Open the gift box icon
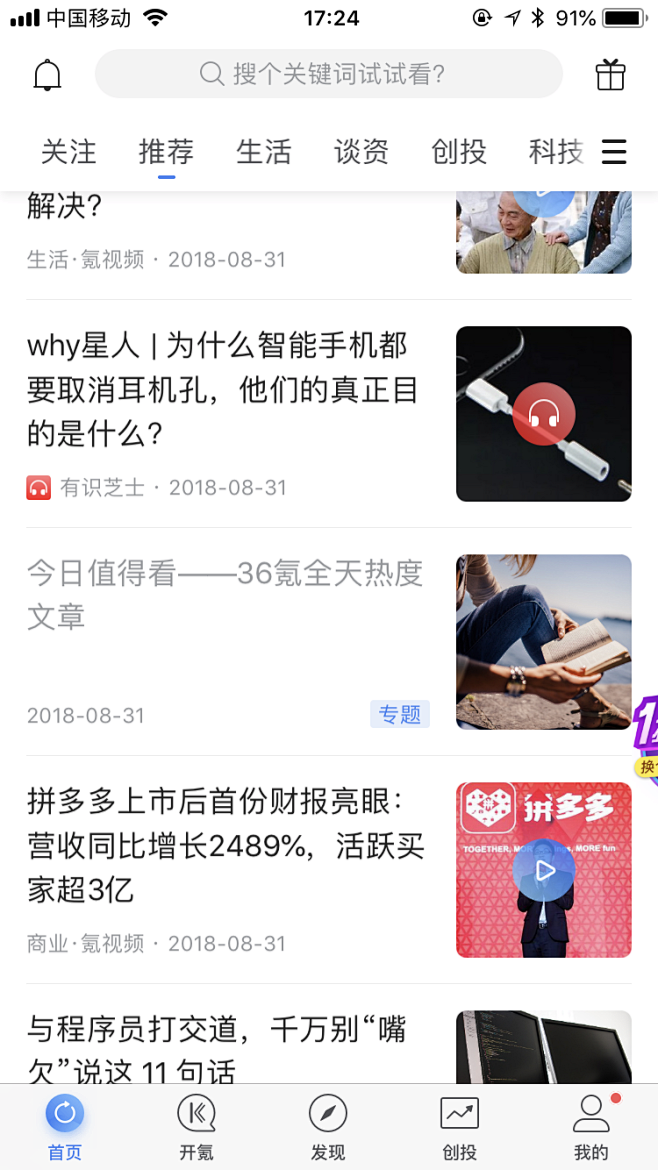Screen dimensions: 658x1170 point(610,75)
